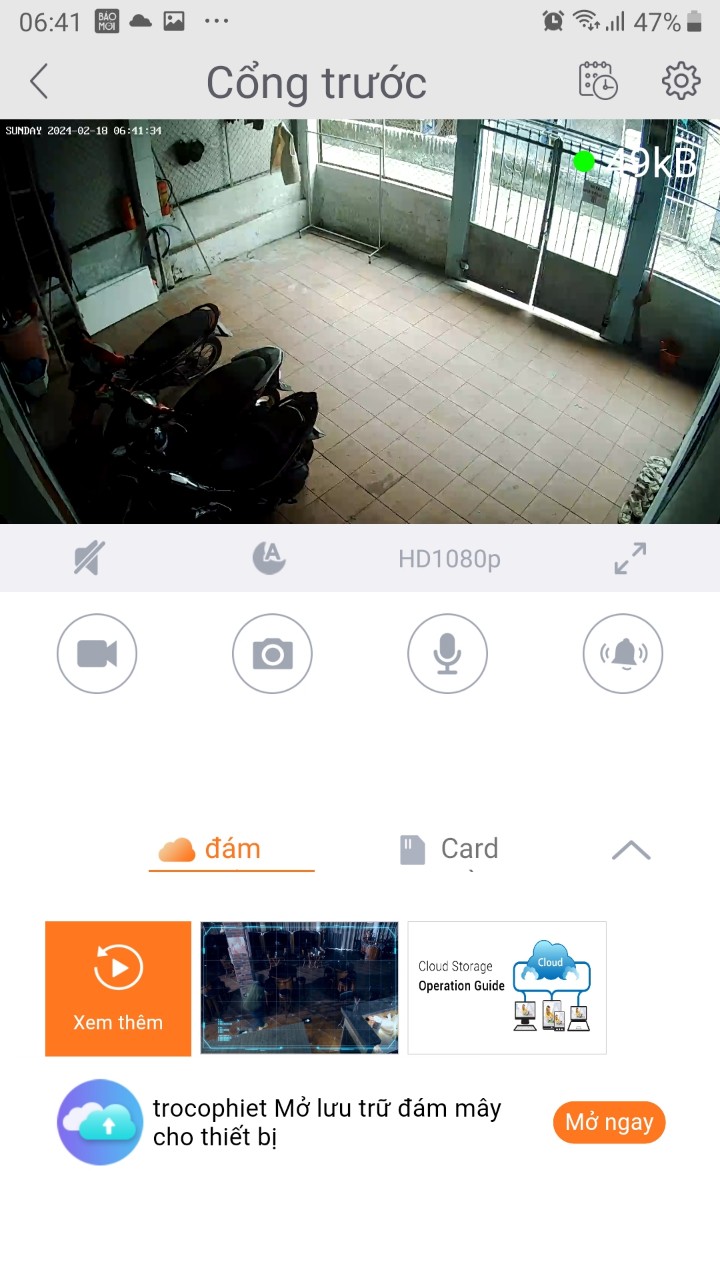Expand video to fullscreen
720x1280 pixels.
[630, 559]
